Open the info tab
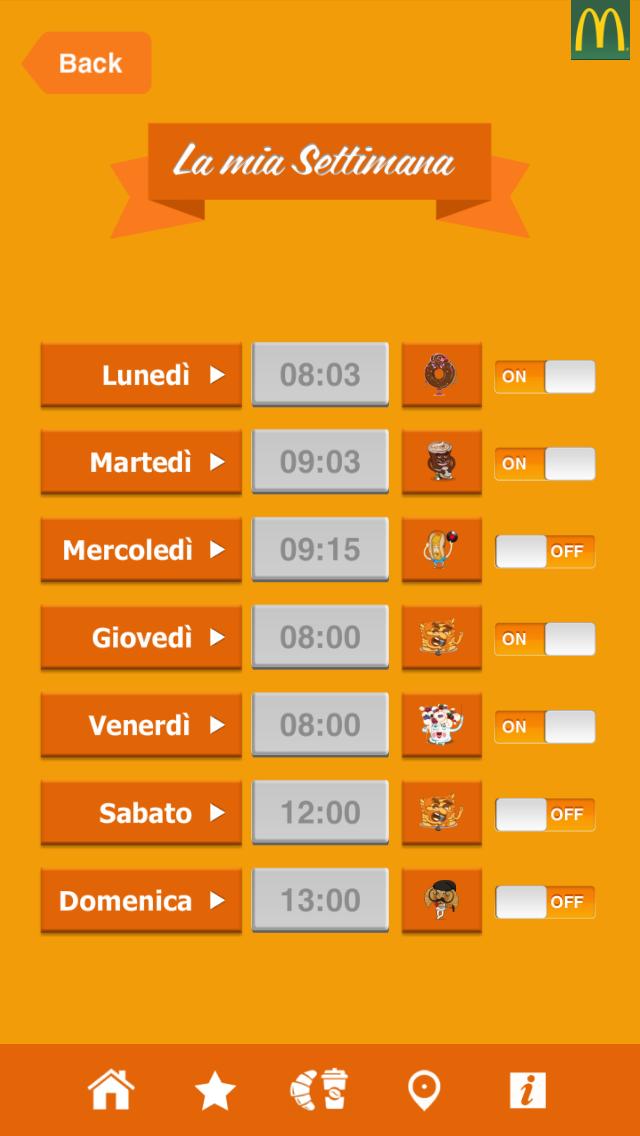This screenshot has width=640, height=1136. coord(527,1090)
